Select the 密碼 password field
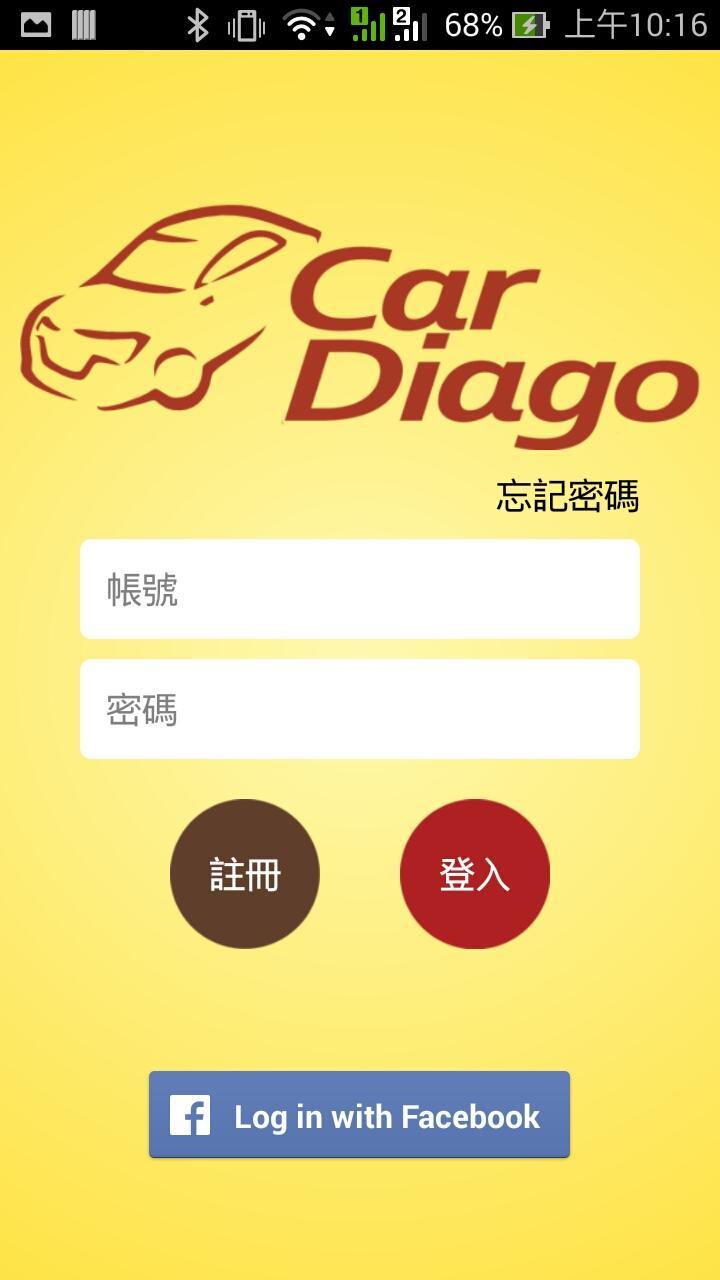This screenshot has height=1280, width=720. (360, 709)
